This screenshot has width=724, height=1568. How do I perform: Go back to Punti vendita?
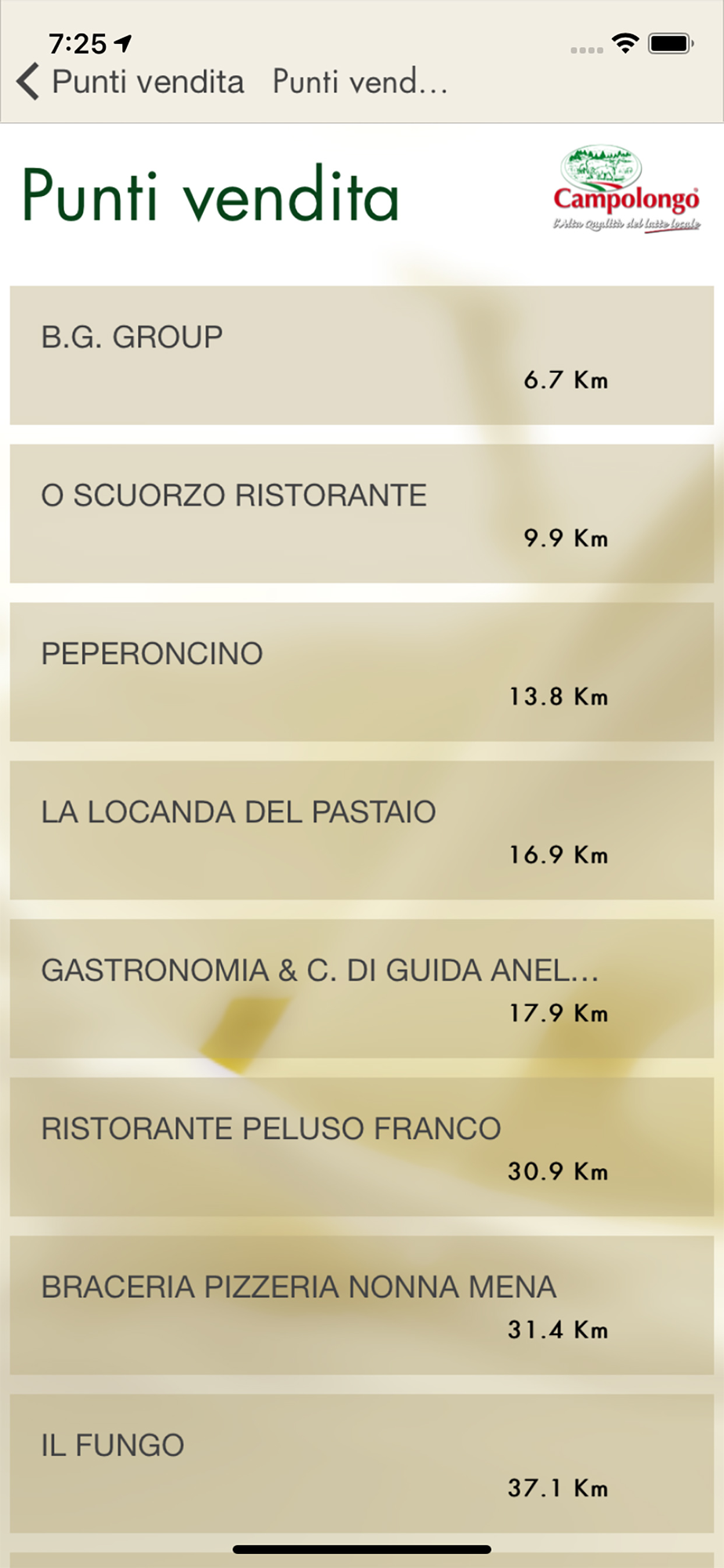(130, 82)
